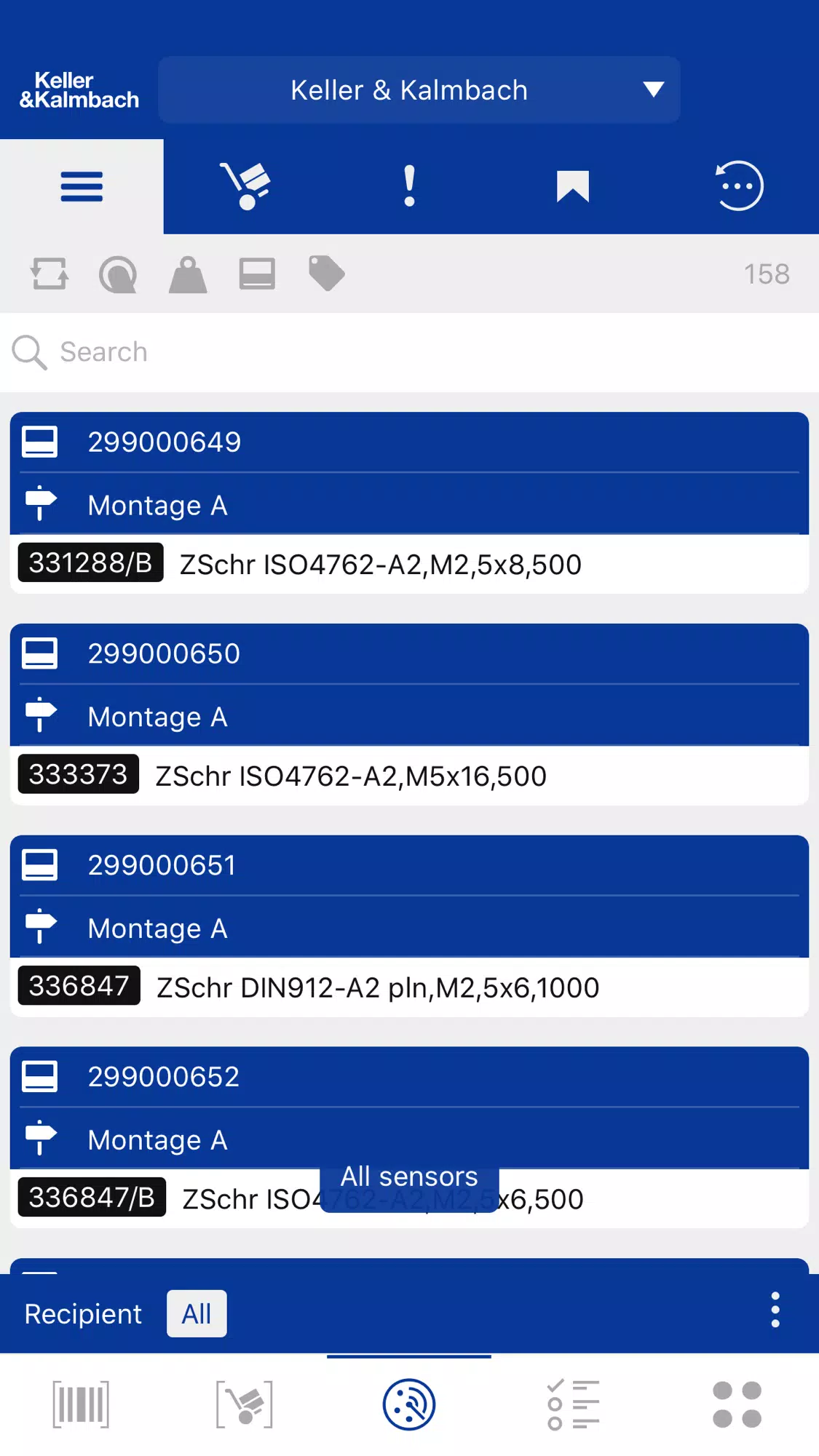This screenshot has width=819, height=1456.
Task: Open the checklist tab in bottom bar
Action: pos(573,1404)
